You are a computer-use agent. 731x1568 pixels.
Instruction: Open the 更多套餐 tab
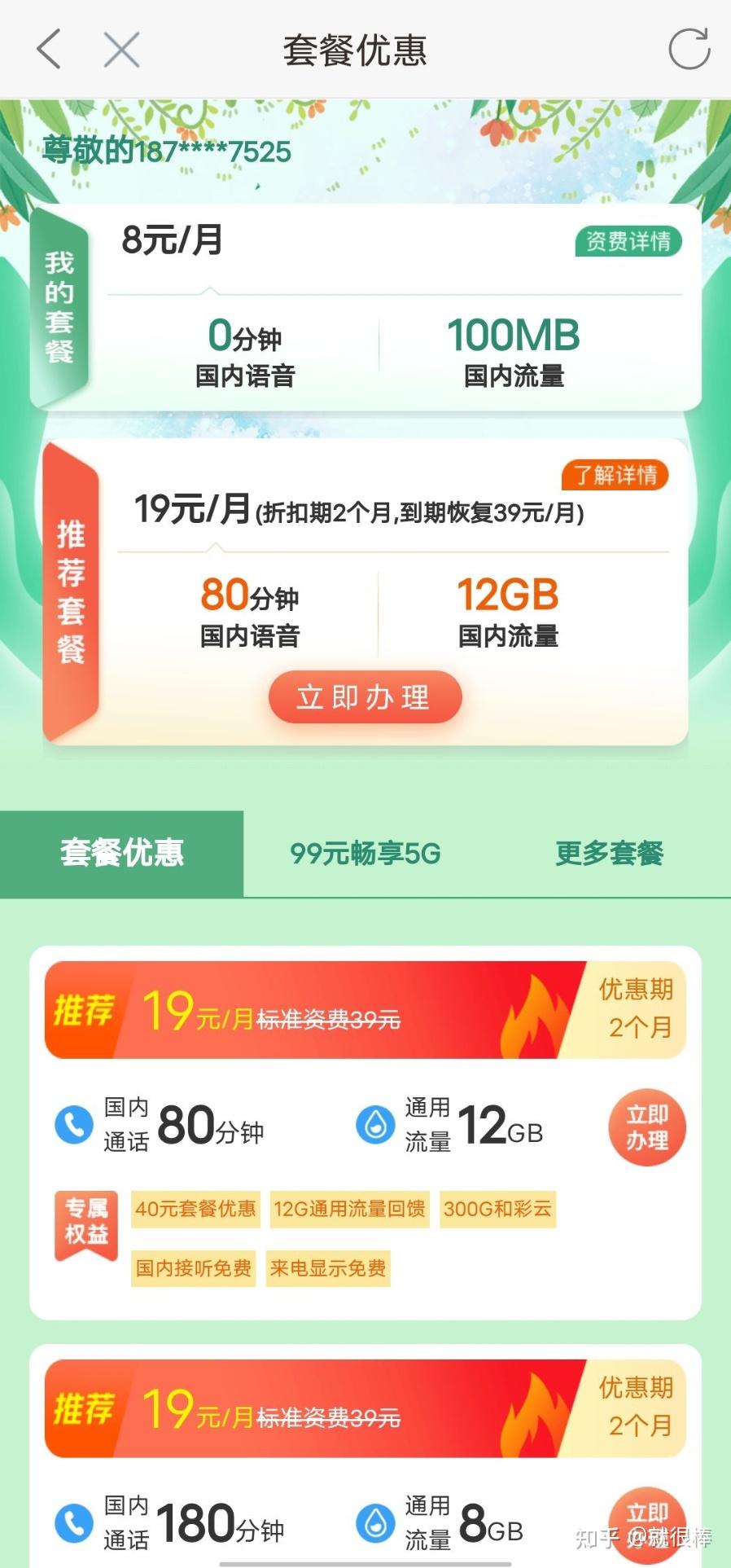point(610,854)
